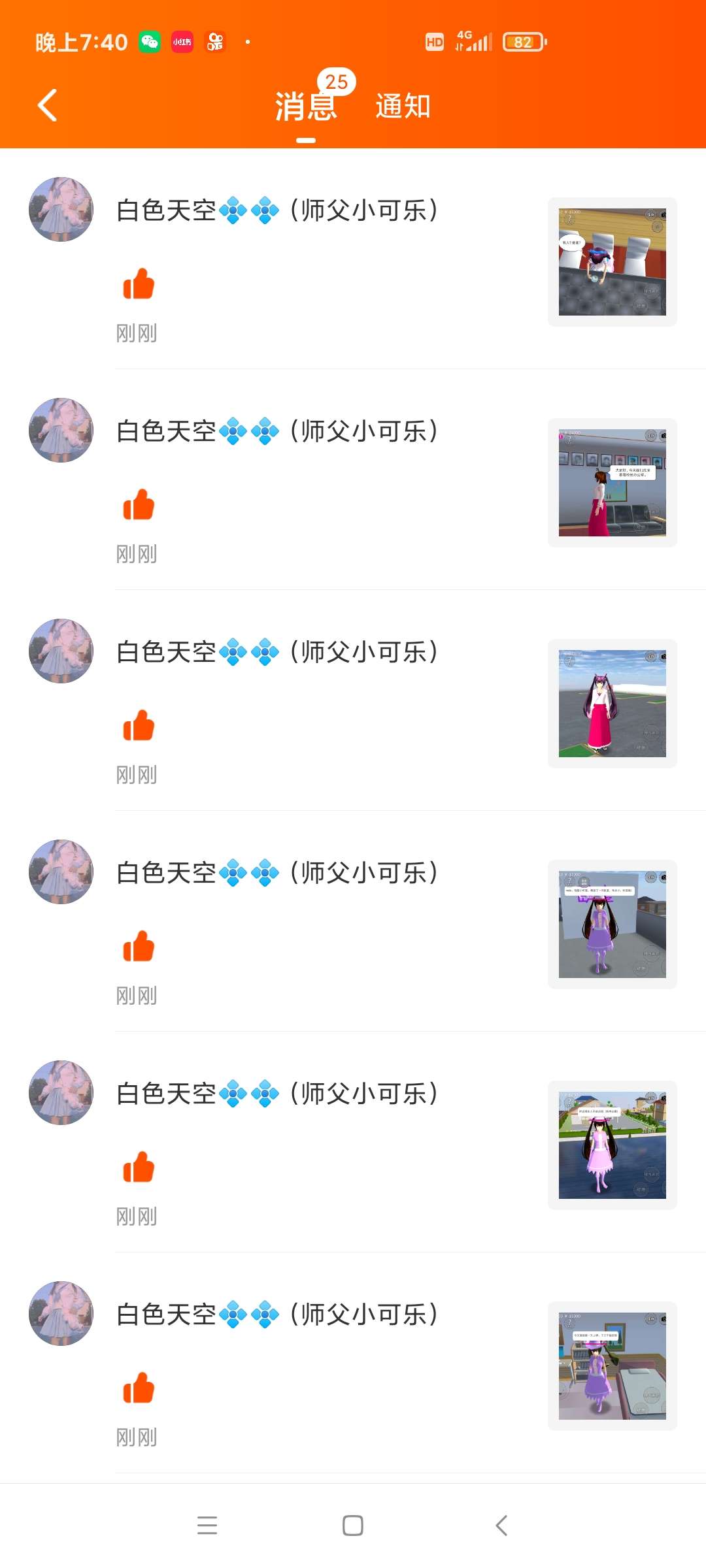Open the thumbnail of the purple-dress girl by a building
The width and height of the screenshot is (706, 1568).
click(612, 924)
